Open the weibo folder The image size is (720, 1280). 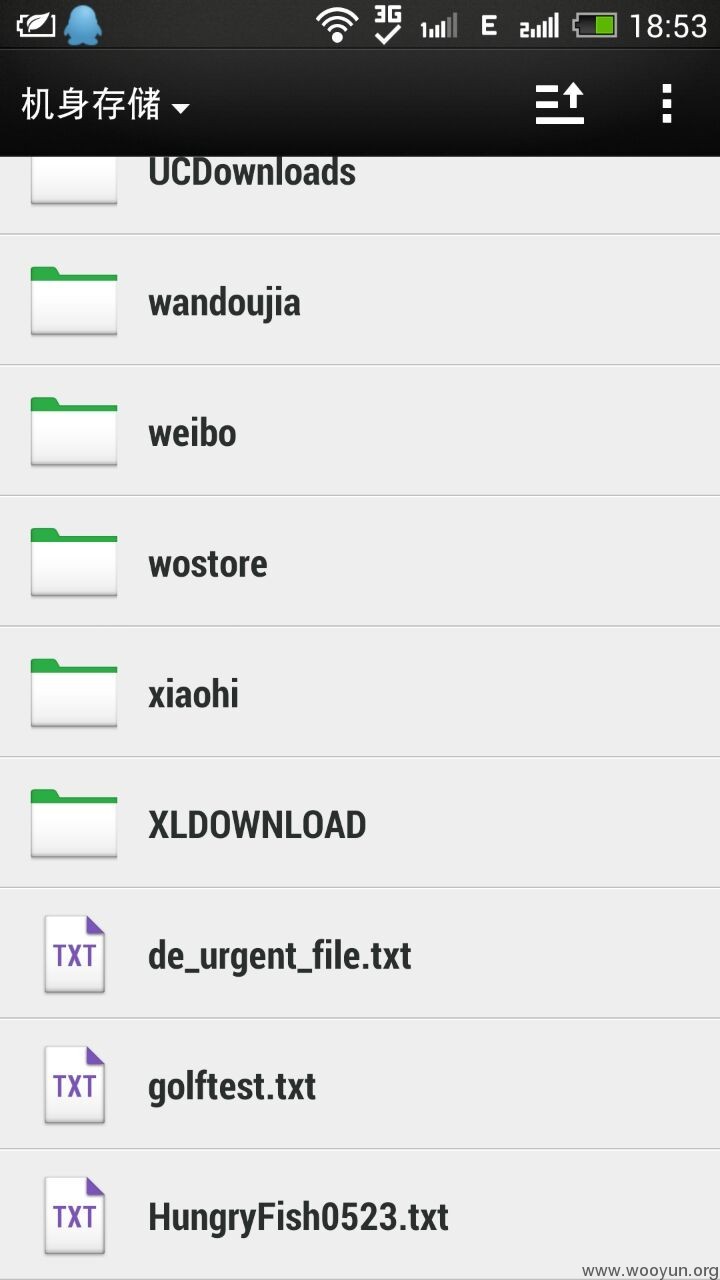tap(360, 431)
